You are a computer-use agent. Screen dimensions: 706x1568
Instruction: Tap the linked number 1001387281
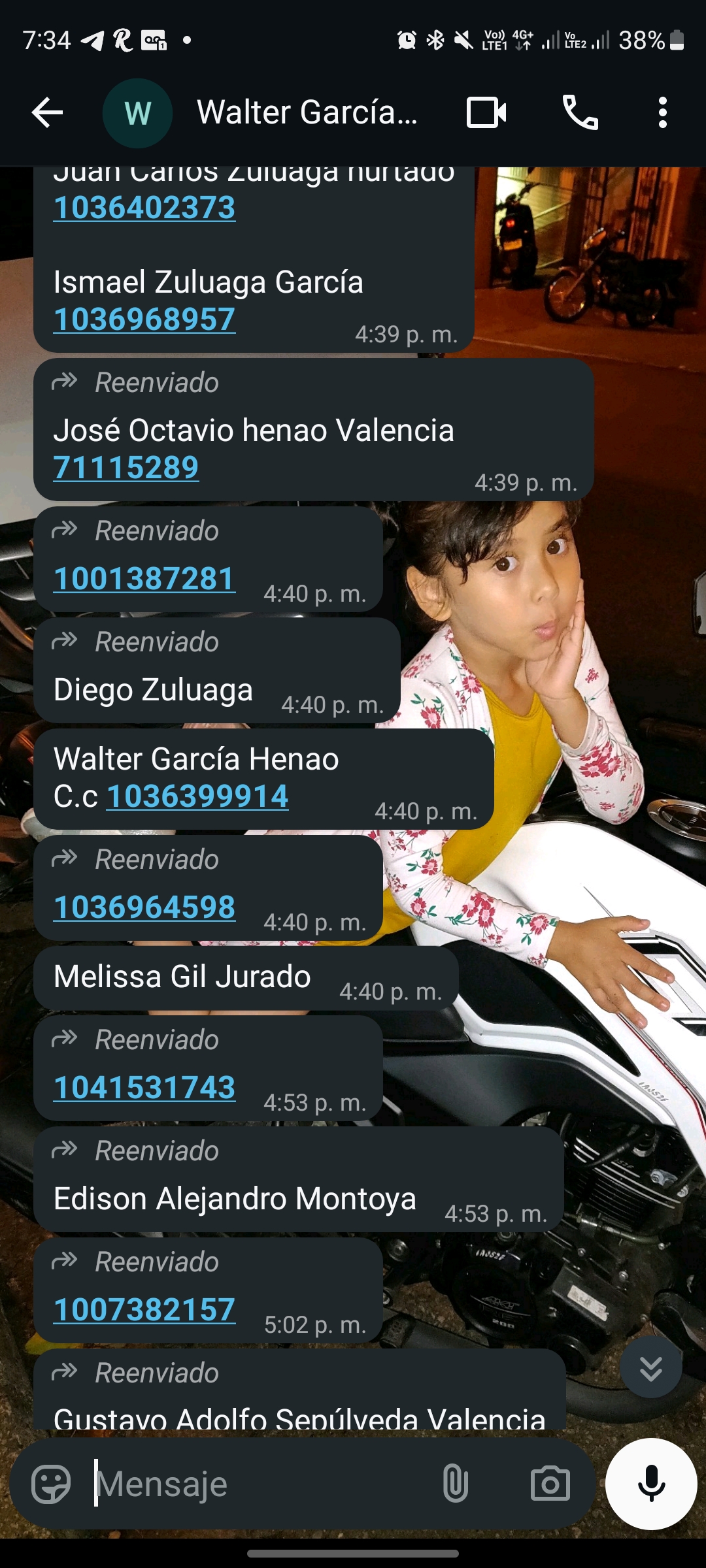[x=144, y=579]
